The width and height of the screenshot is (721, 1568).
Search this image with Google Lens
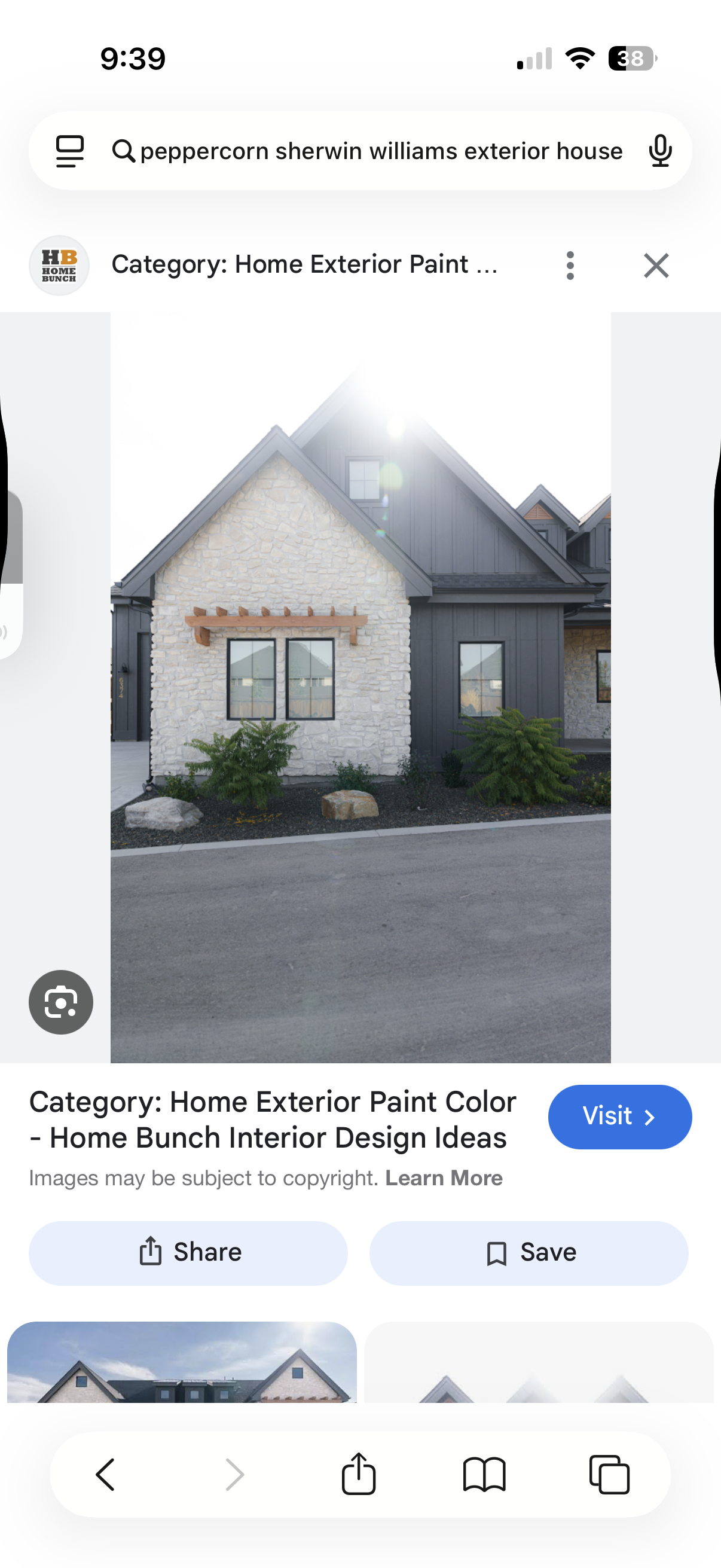pyautogui.click(x=61, y=1002)
